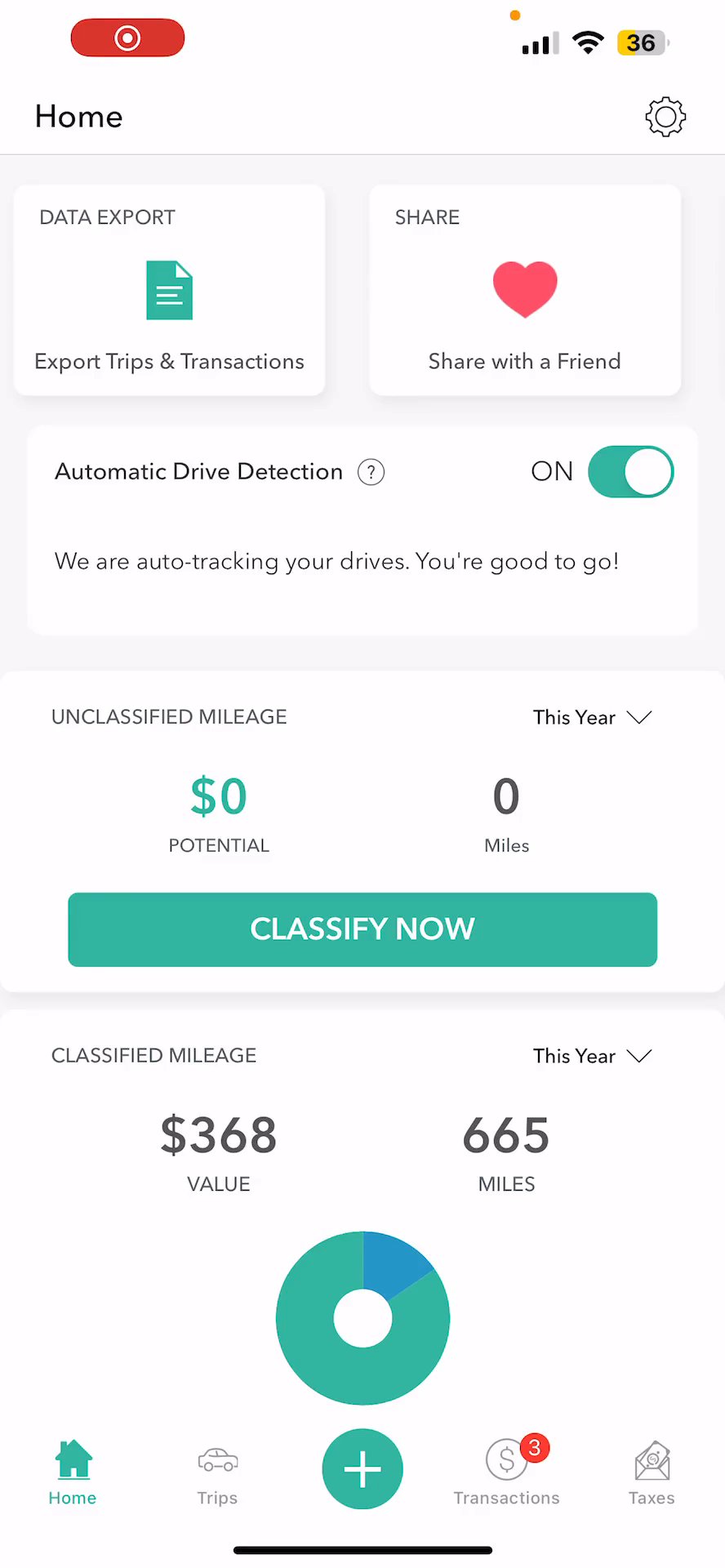Change Classified Mileage time period

point(592,1056)
